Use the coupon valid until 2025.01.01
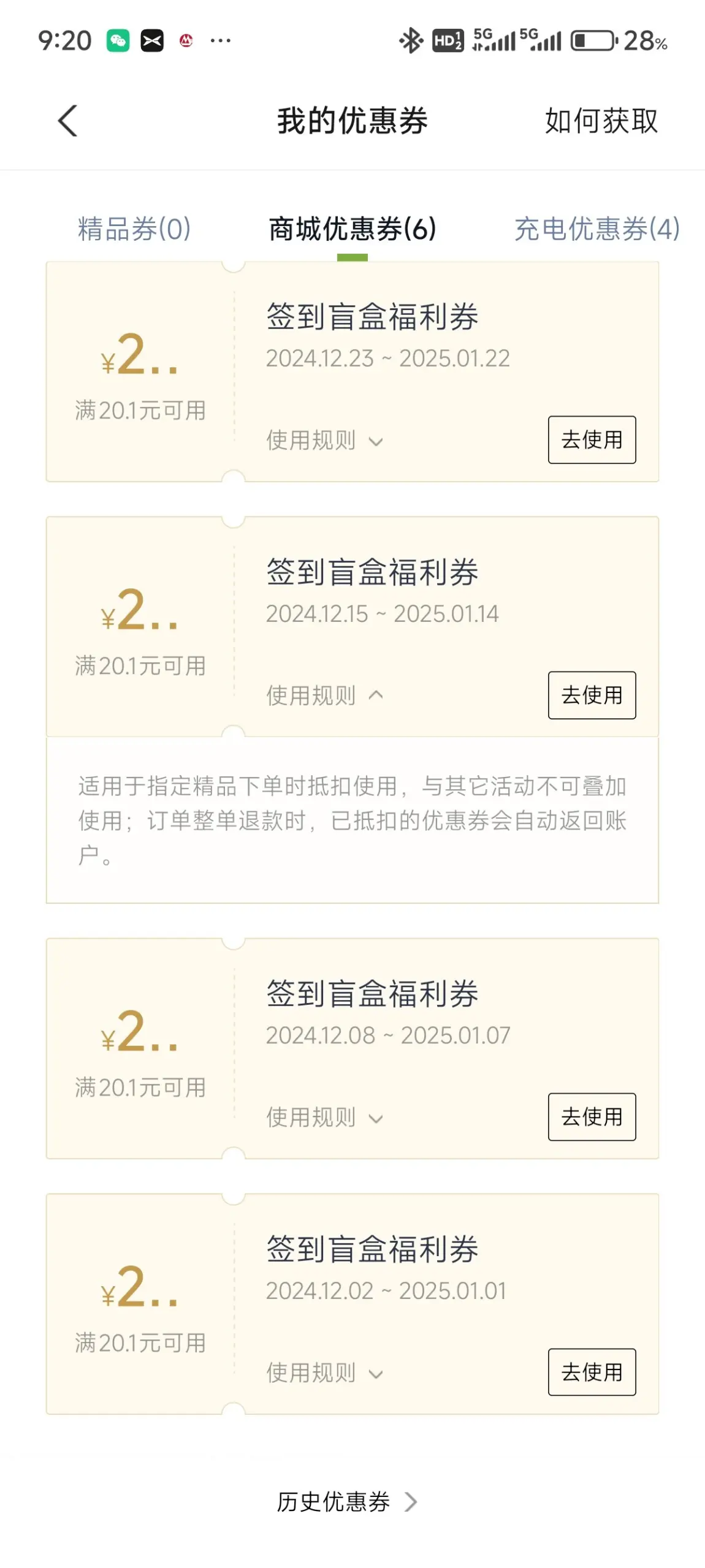 coord(592,1373)
